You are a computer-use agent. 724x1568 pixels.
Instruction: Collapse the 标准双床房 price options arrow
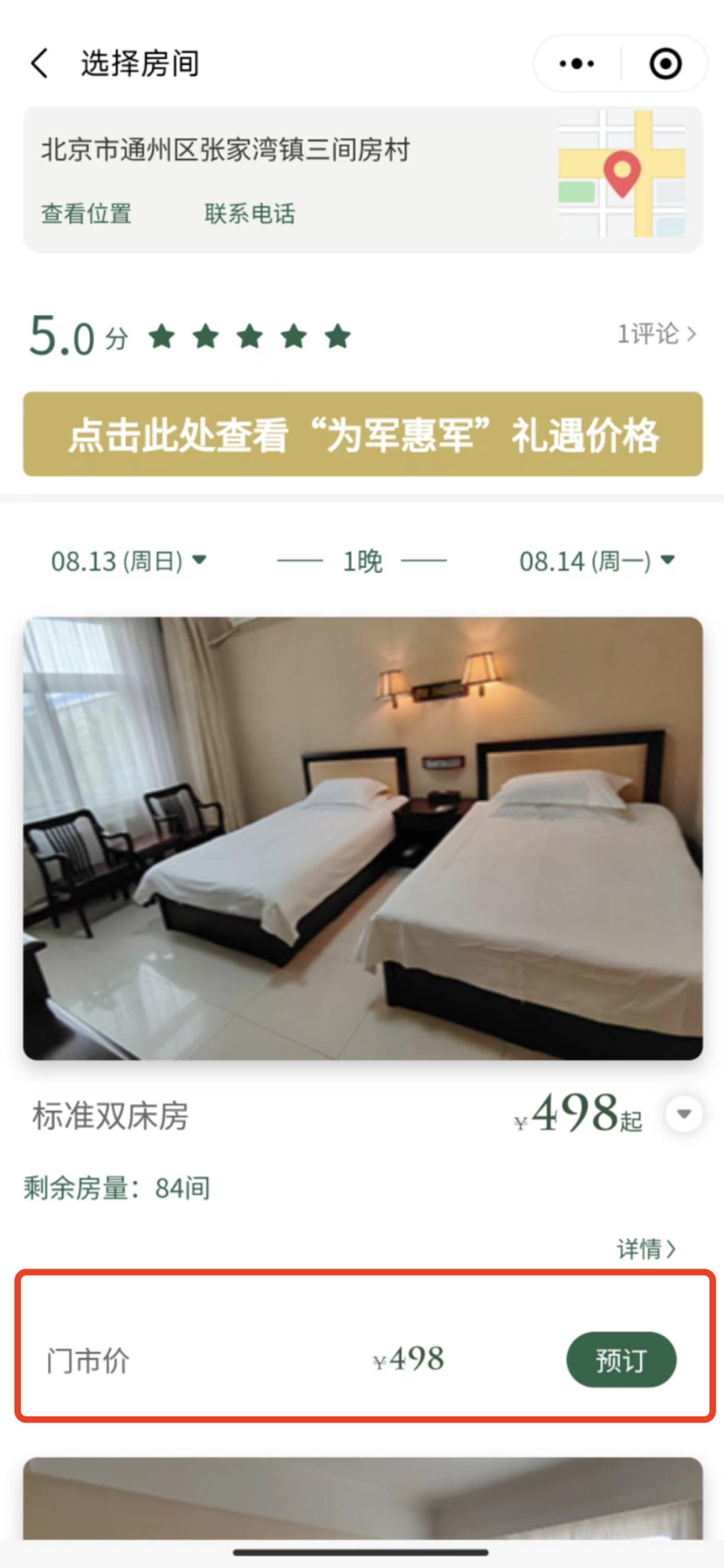(684, 1114)
